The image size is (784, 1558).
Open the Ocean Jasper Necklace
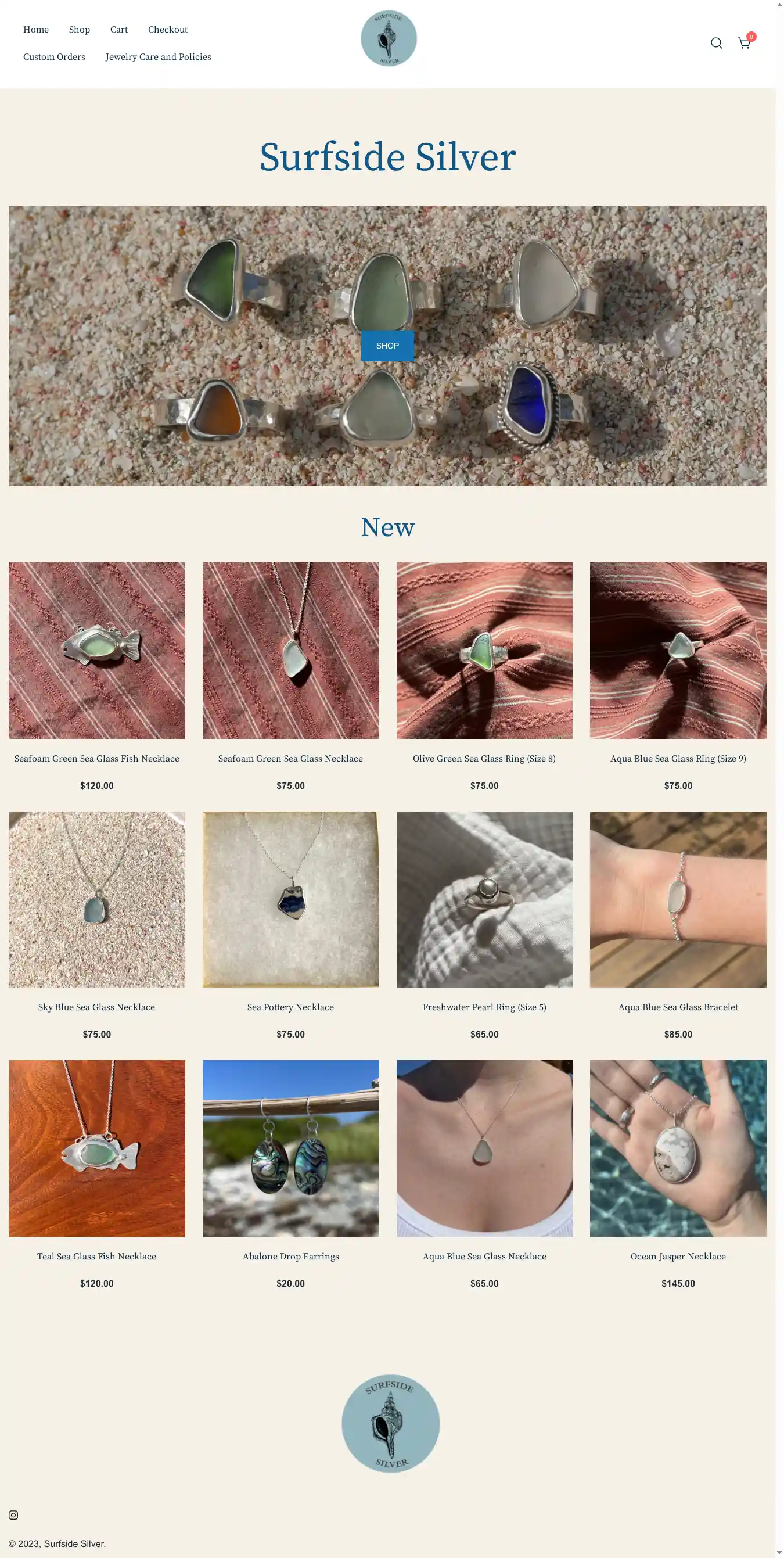[678, 1255]
